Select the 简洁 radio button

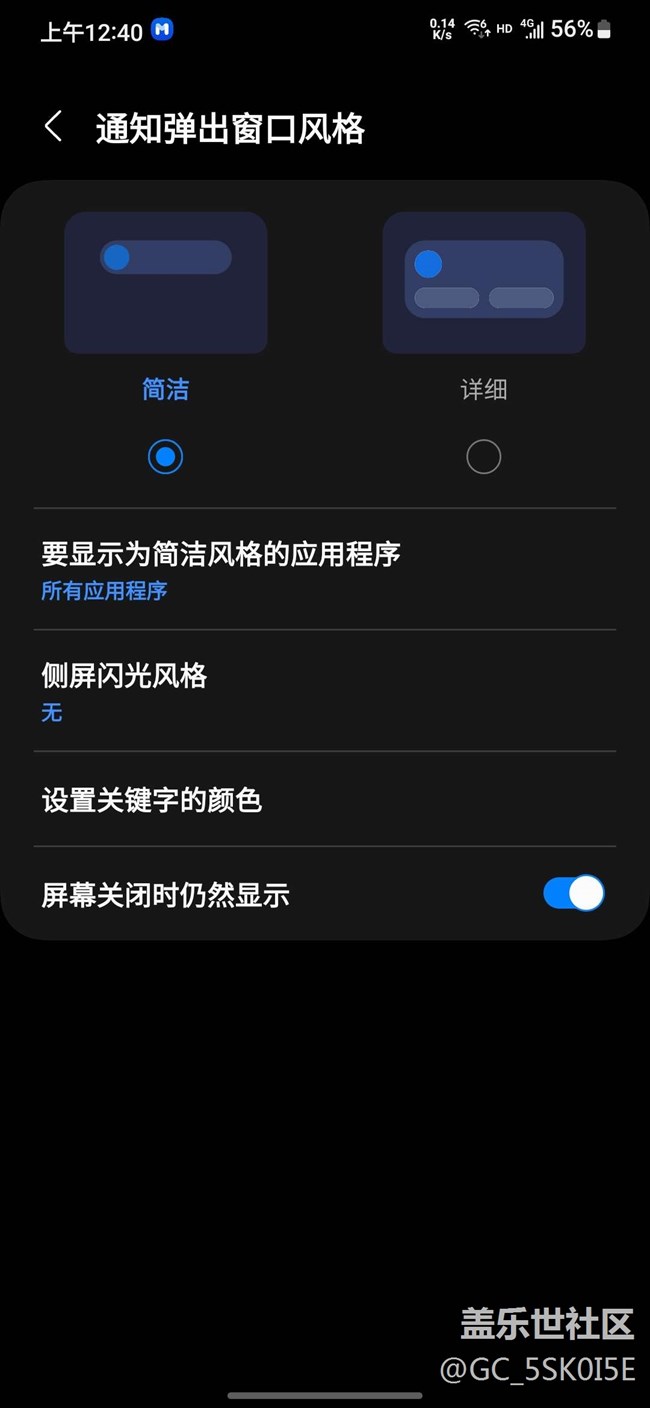tap(165, 457)
